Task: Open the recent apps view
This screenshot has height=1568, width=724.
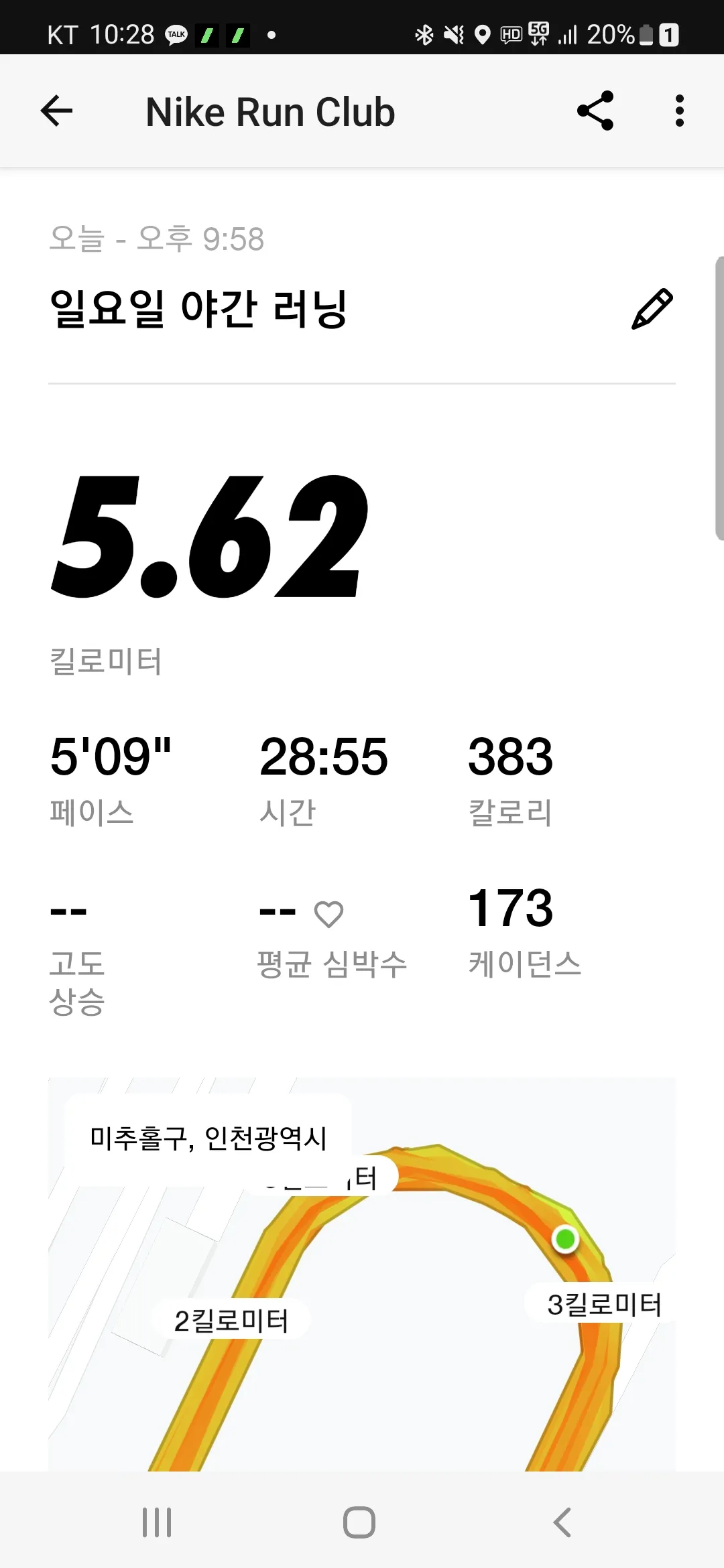Action: coord(157,1522)
